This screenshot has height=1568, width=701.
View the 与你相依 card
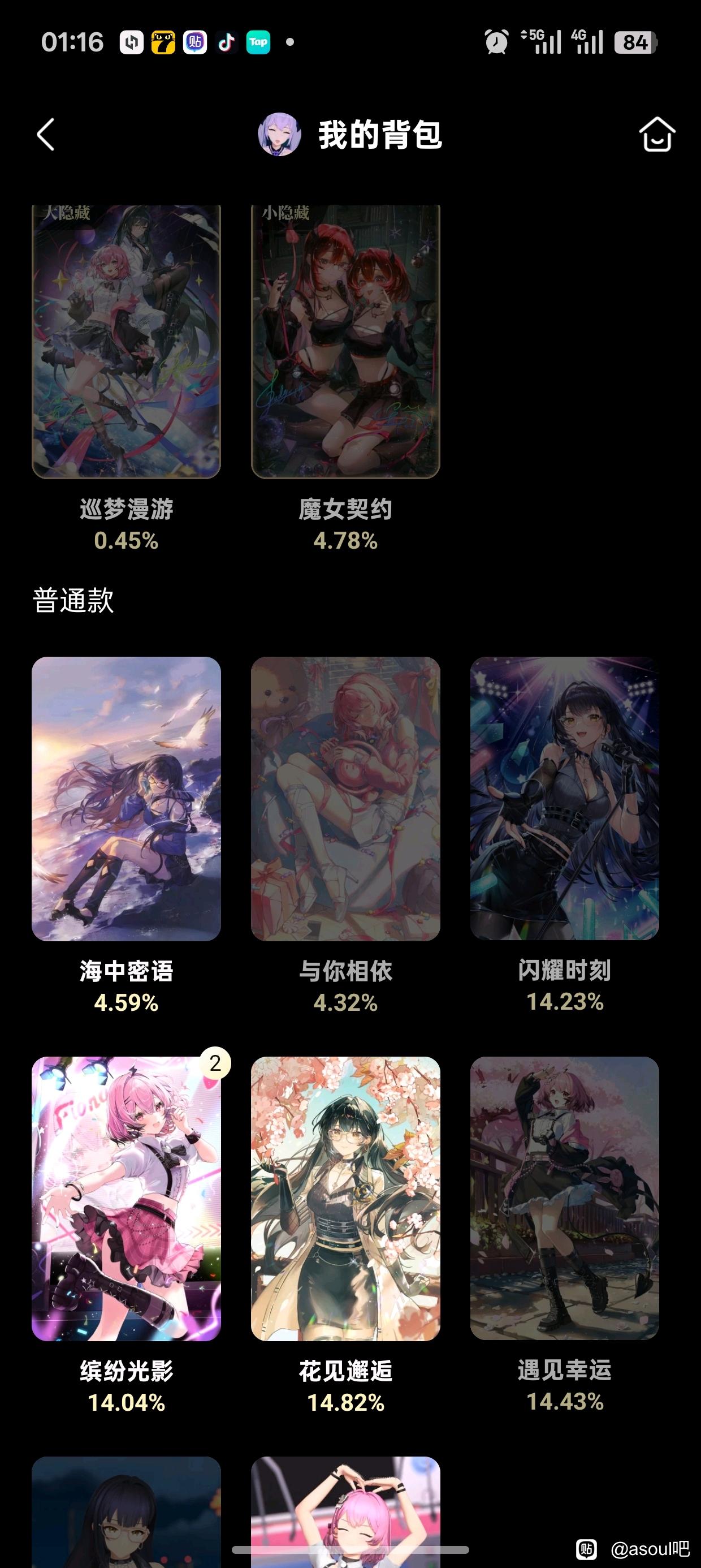tap(345, 798)
